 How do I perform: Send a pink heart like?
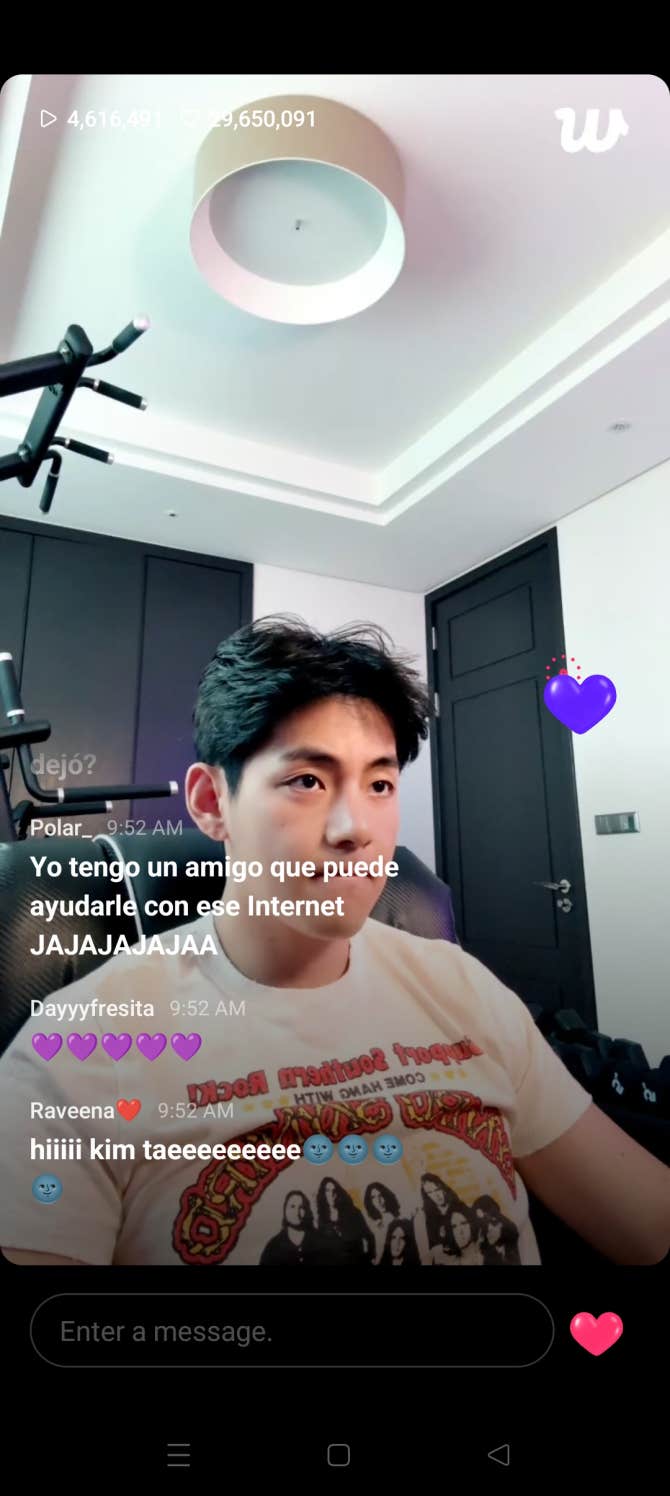point(596,1333)
